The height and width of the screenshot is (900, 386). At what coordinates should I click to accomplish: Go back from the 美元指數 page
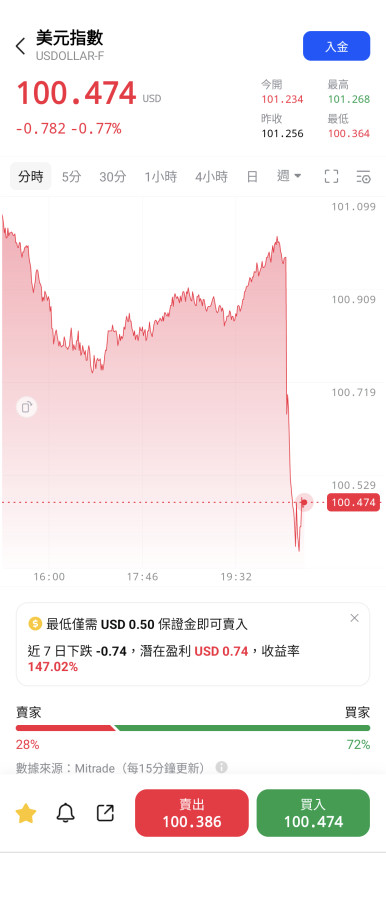tap(21, 46)
